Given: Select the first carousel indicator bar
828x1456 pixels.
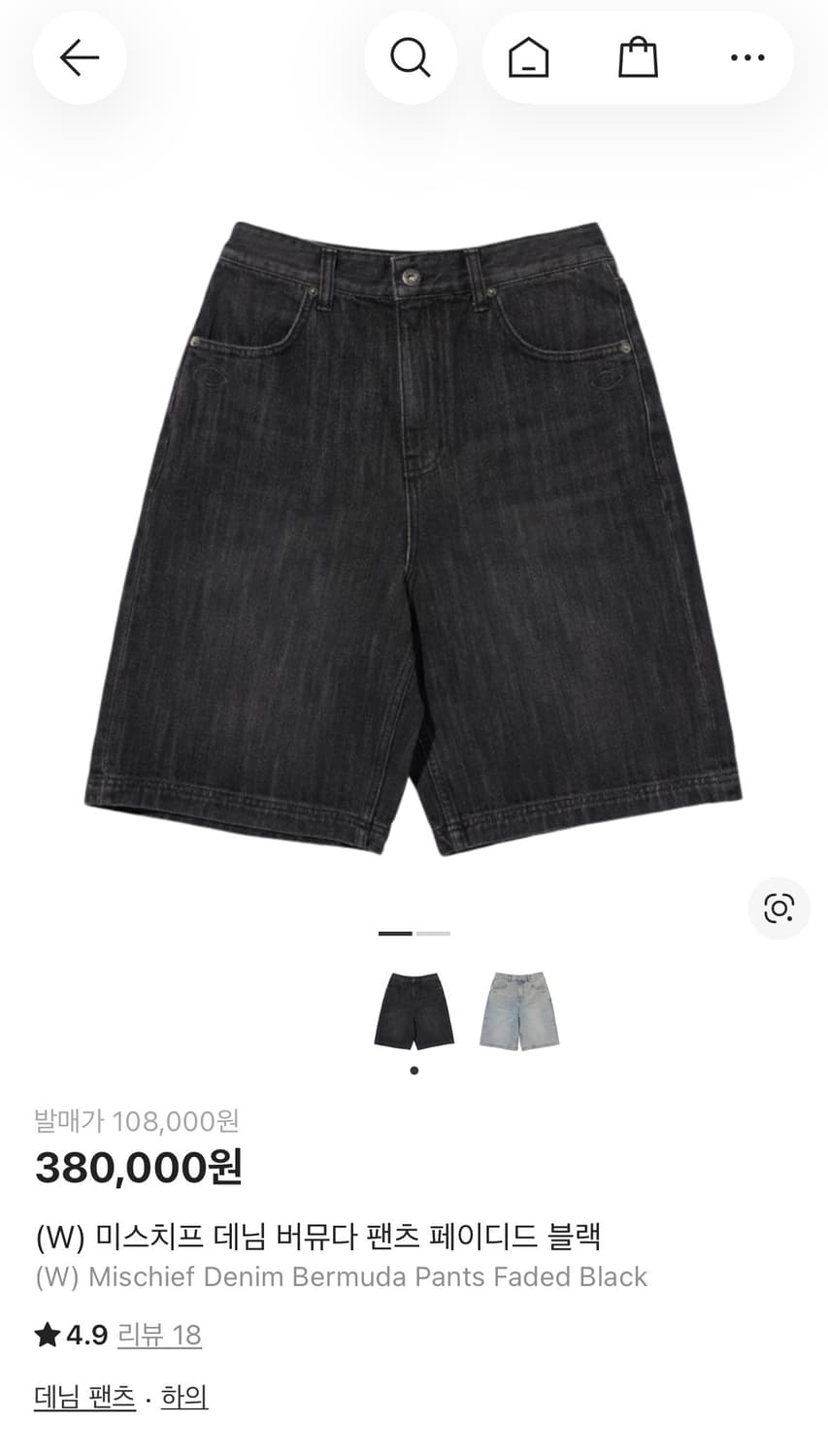Looking at the screenshot, I should [394, 933].
